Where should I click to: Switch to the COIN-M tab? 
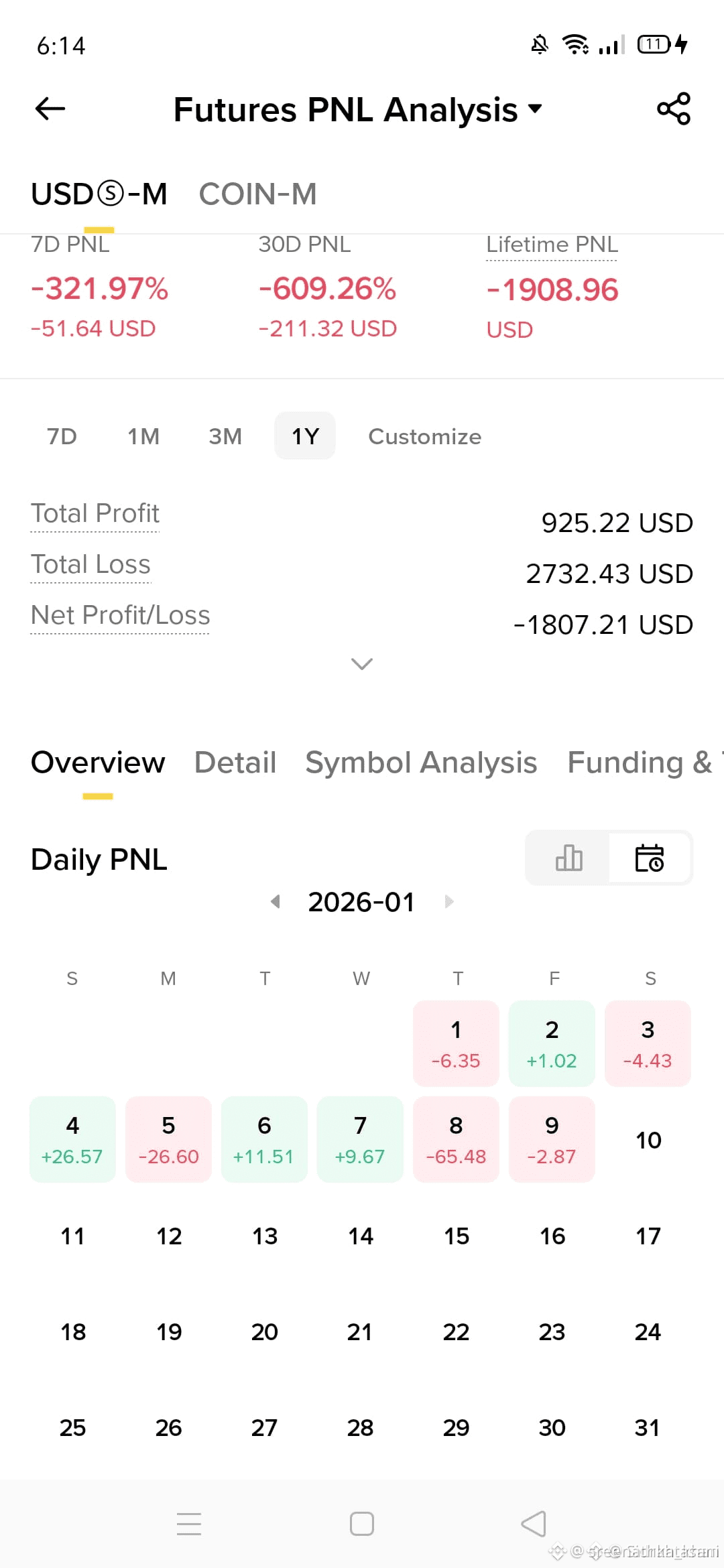(x=257, y=194)
